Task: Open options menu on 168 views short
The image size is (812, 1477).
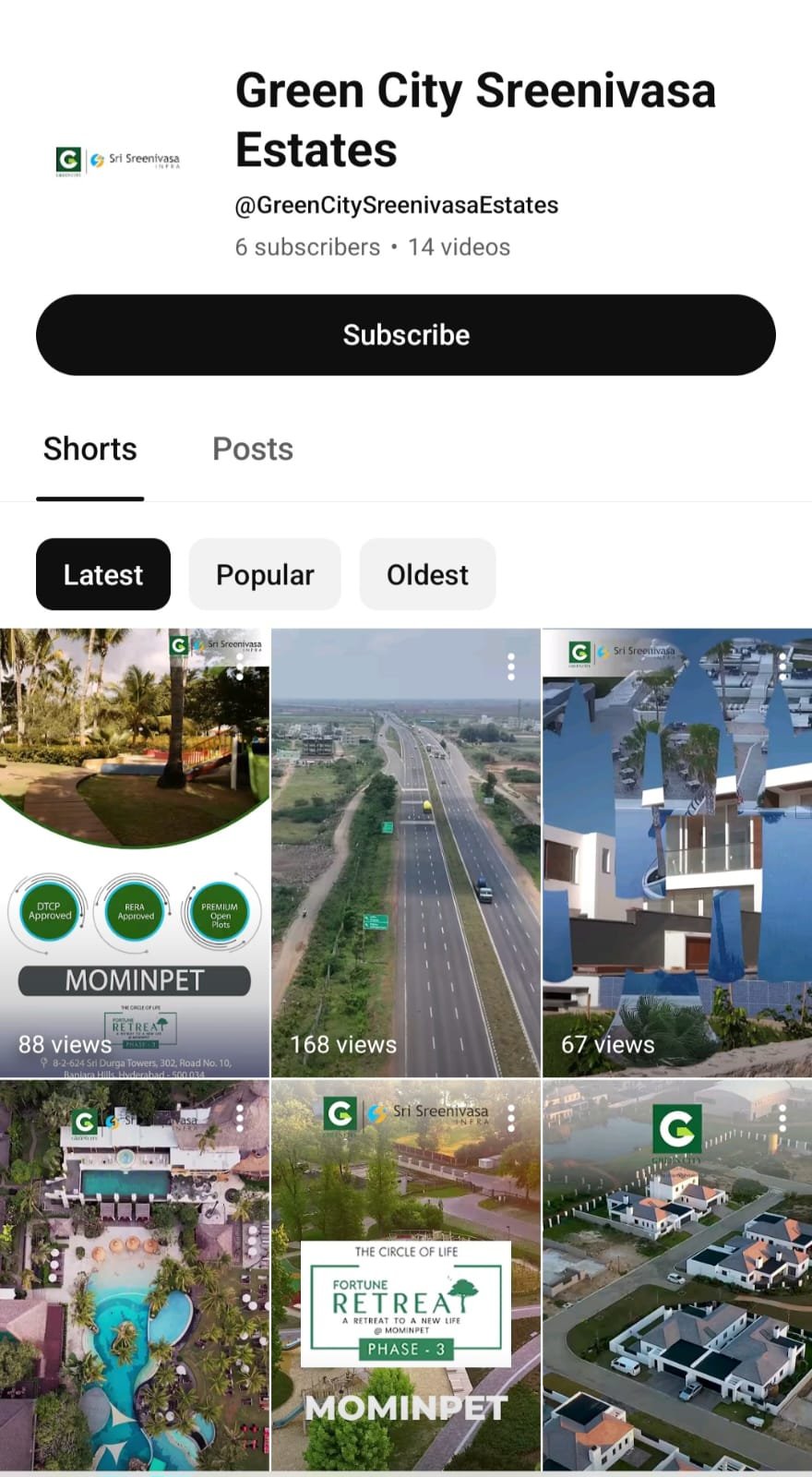Action: click(x=511, y=667)
